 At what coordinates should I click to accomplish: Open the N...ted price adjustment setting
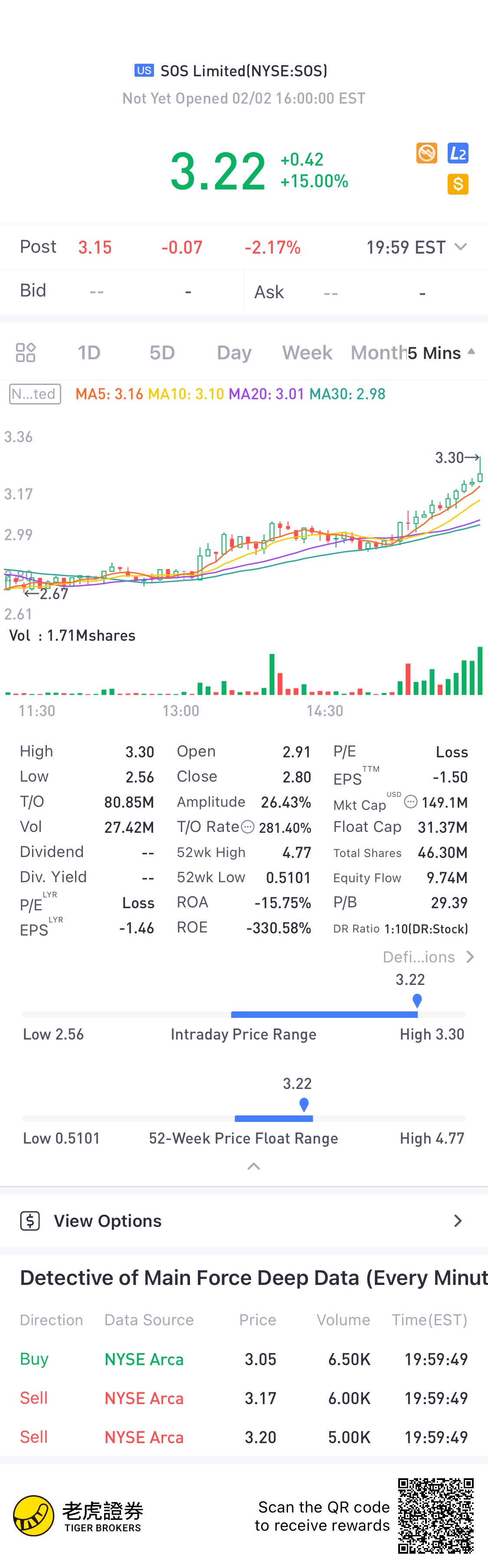[x=35, y=394]
